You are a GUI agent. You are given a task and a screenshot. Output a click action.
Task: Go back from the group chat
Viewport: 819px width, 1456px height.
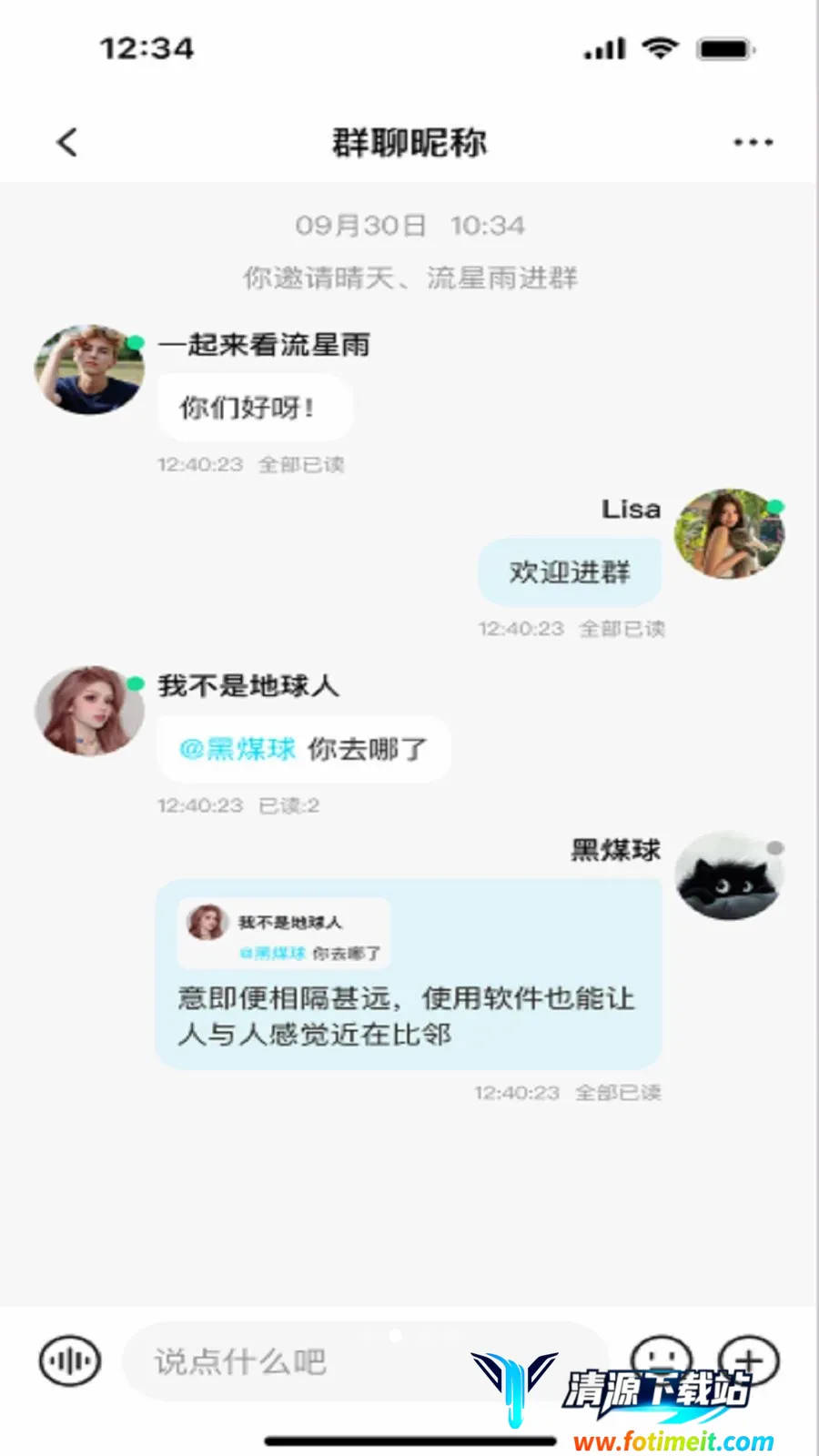point(66,142)
